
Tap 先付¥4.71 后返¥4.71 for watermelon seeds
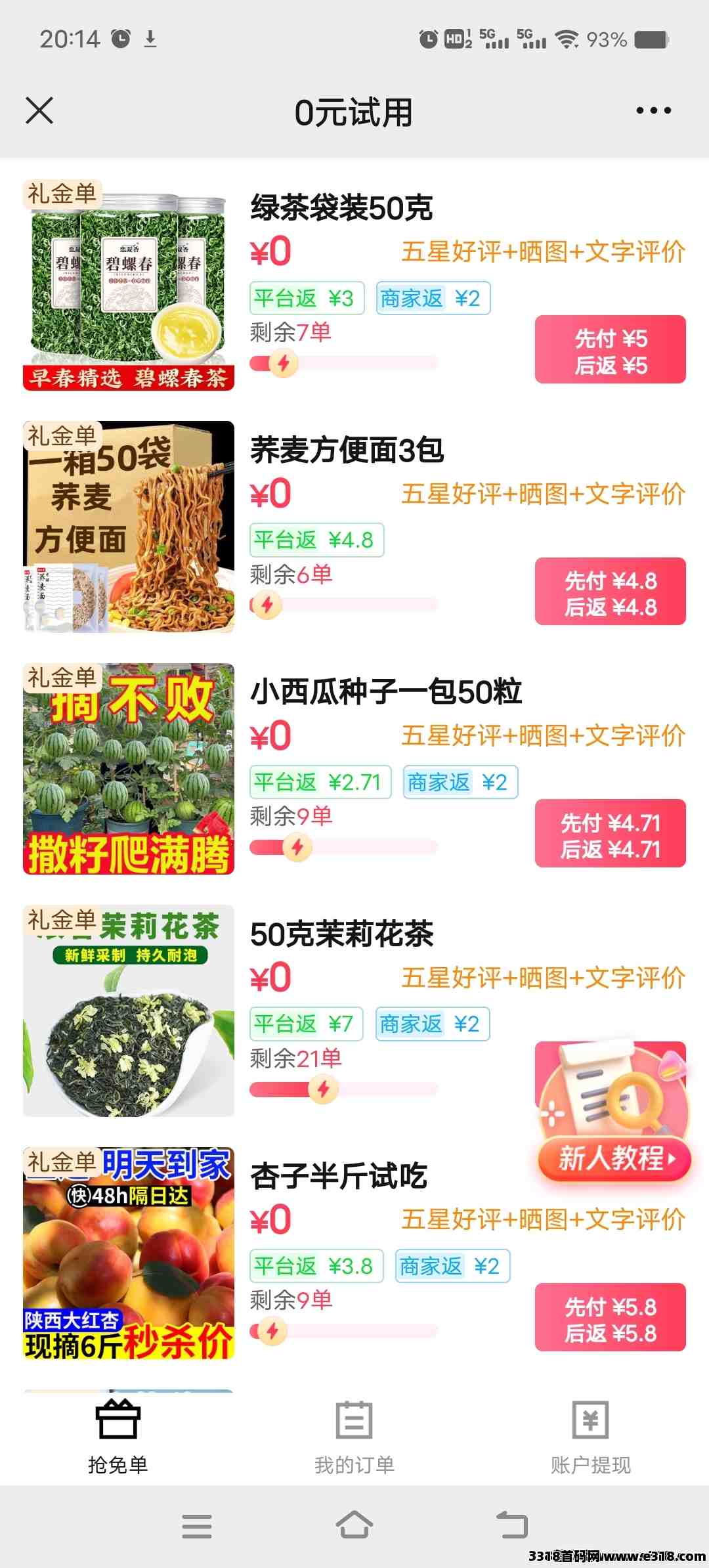pyautogui.click(x=611, y=833)
